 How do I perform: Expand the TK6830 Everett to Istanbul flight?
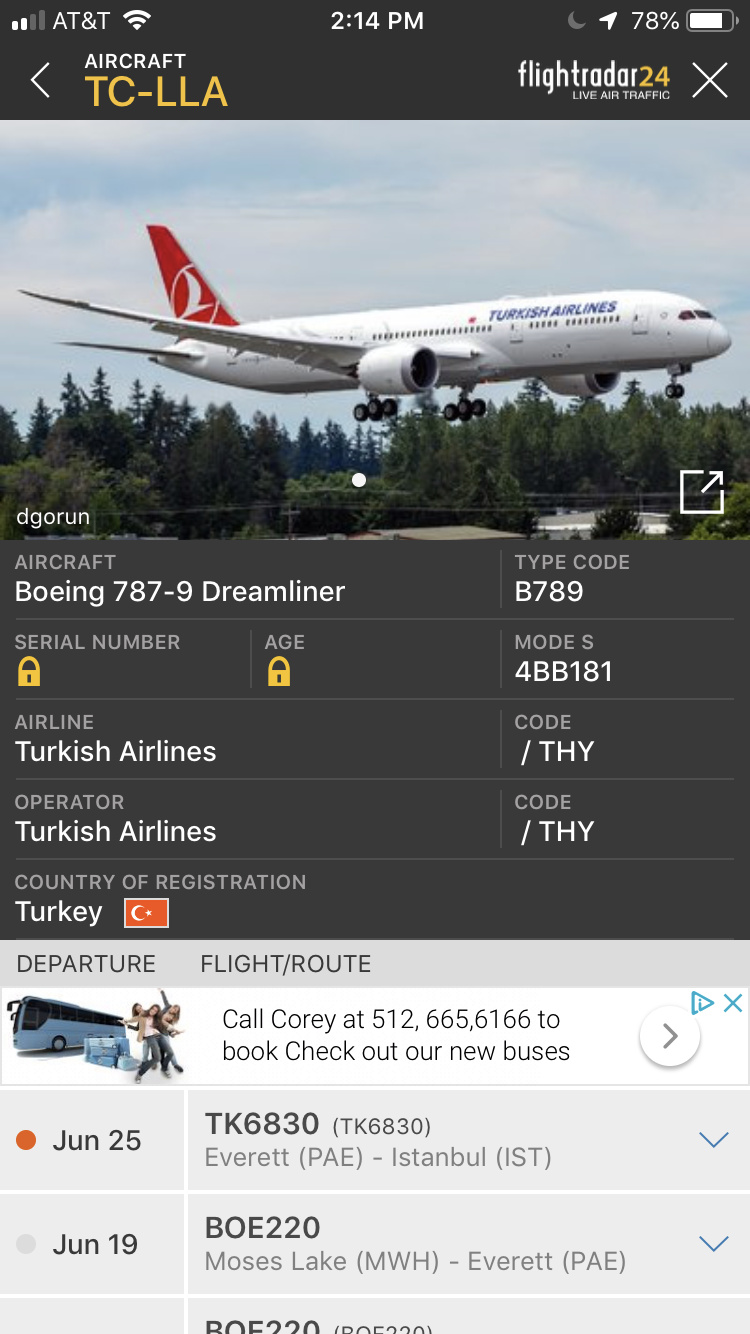(713, 1140)
